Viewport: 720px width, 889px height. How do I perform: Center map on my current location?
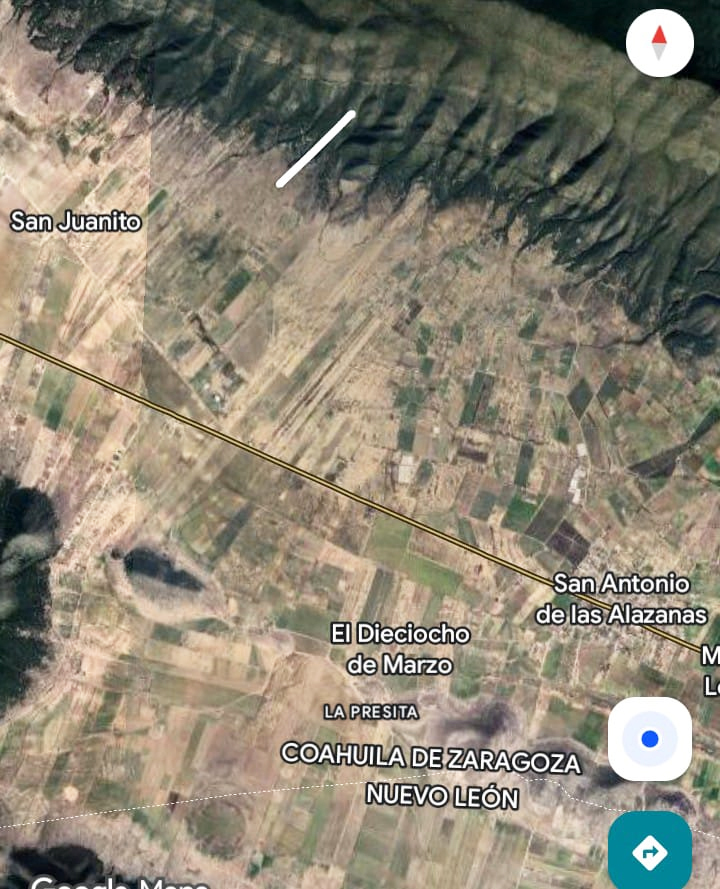click(650, 739)
